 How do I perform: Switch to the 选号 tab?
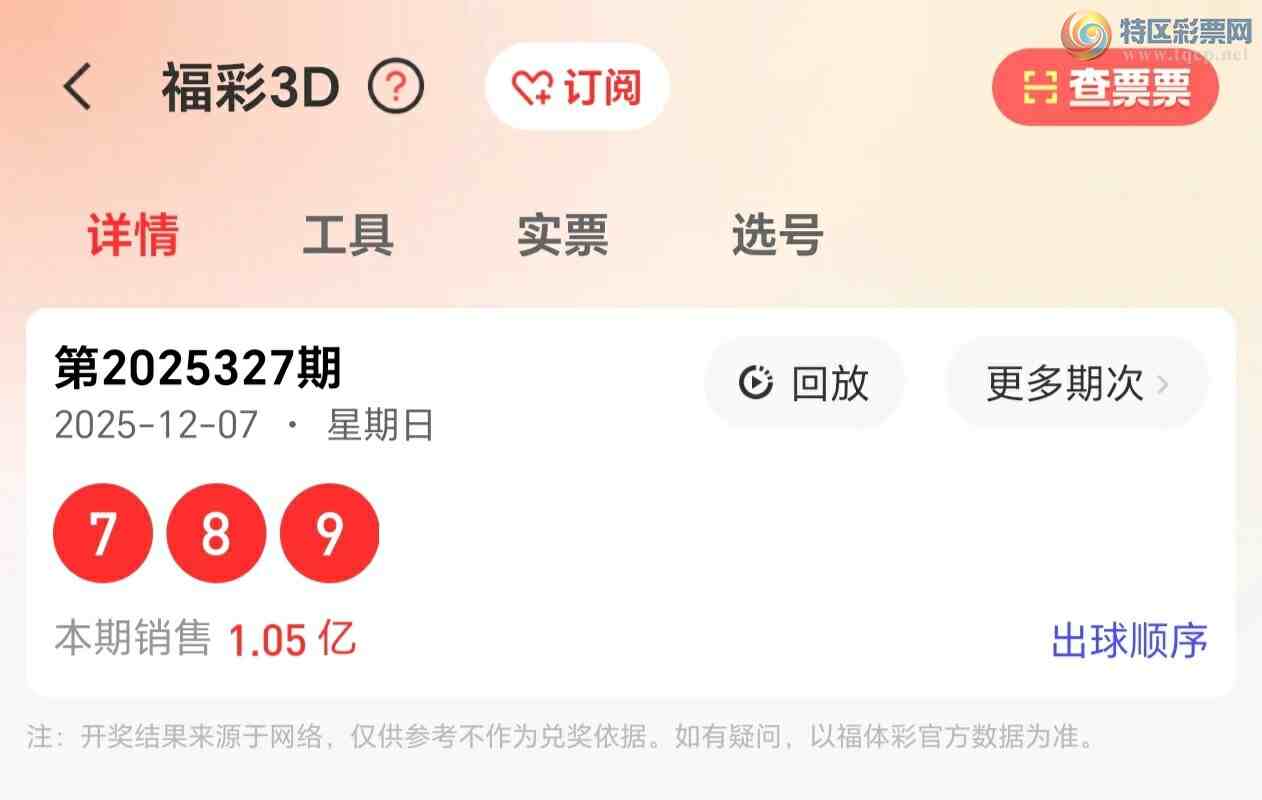pyautogui.click(x=777, y=236)
